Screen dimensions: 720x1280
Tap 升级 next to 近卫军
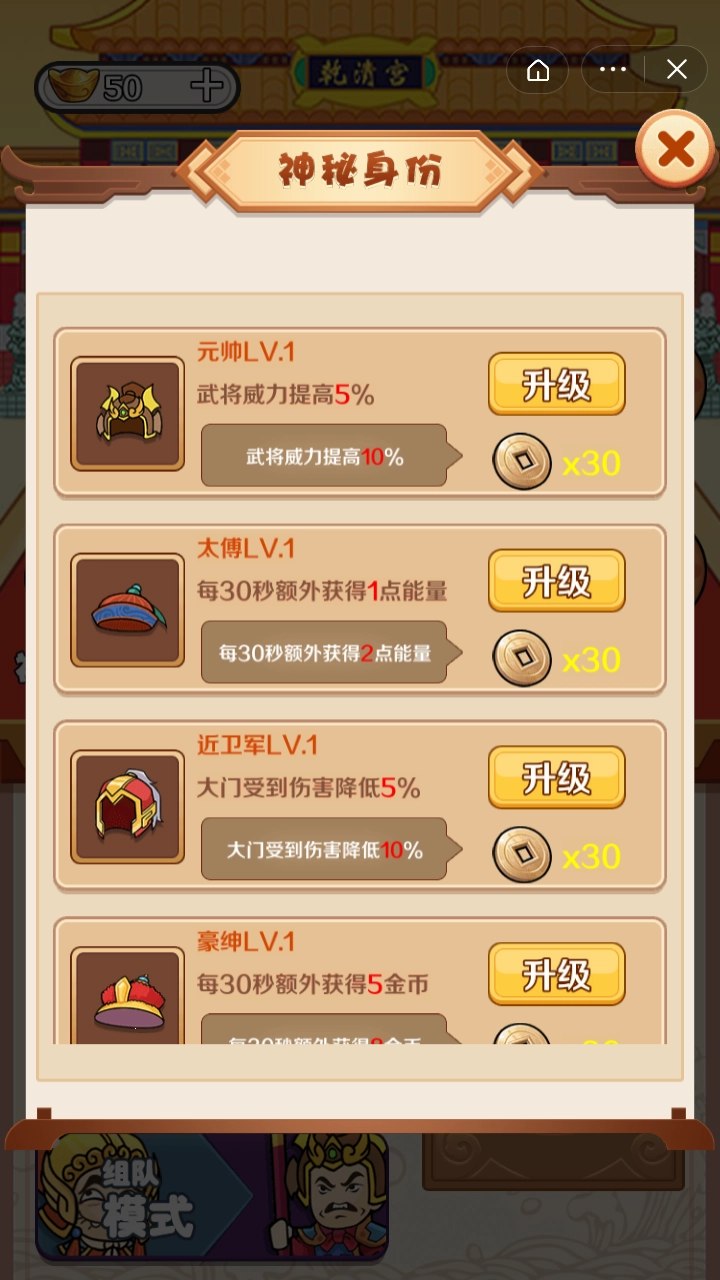556,778
